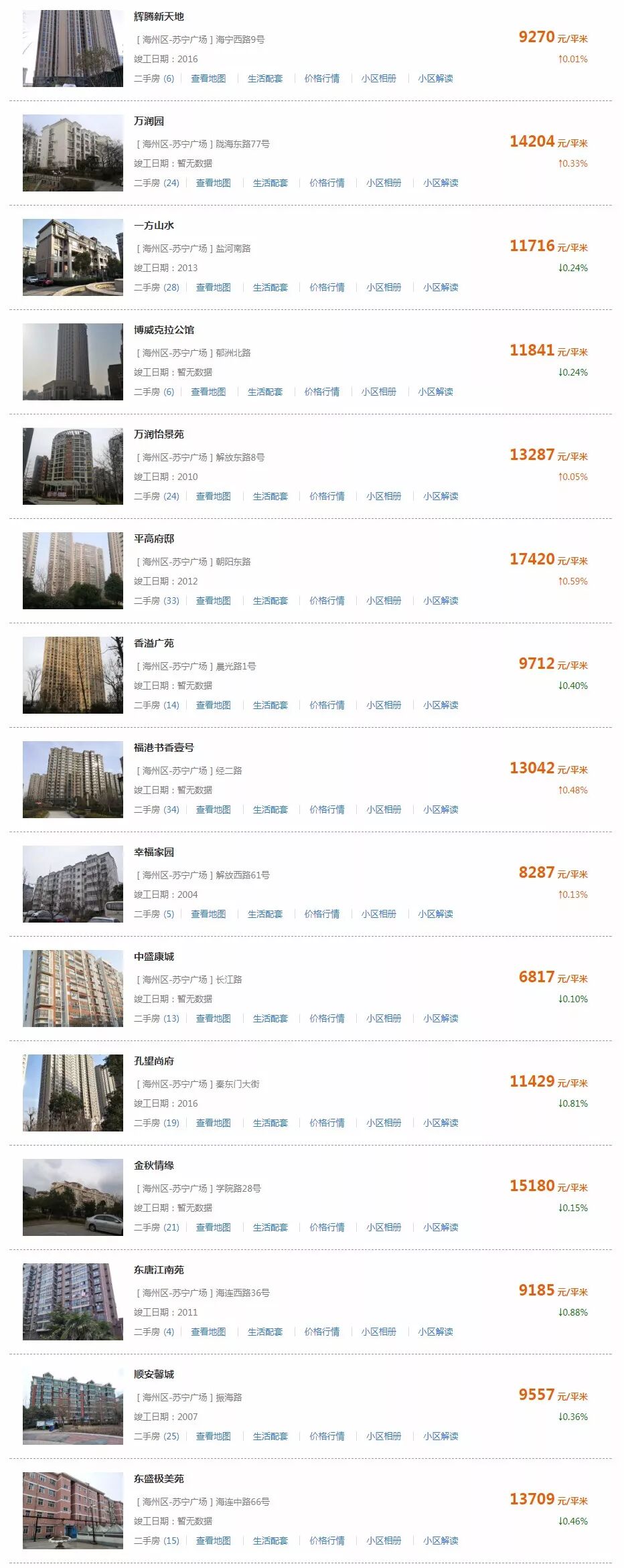Viewport: 624px width, 1568px height.
Task: Open 查看地图 for 辉腾新天地
Action: click(x=208, y=78)
